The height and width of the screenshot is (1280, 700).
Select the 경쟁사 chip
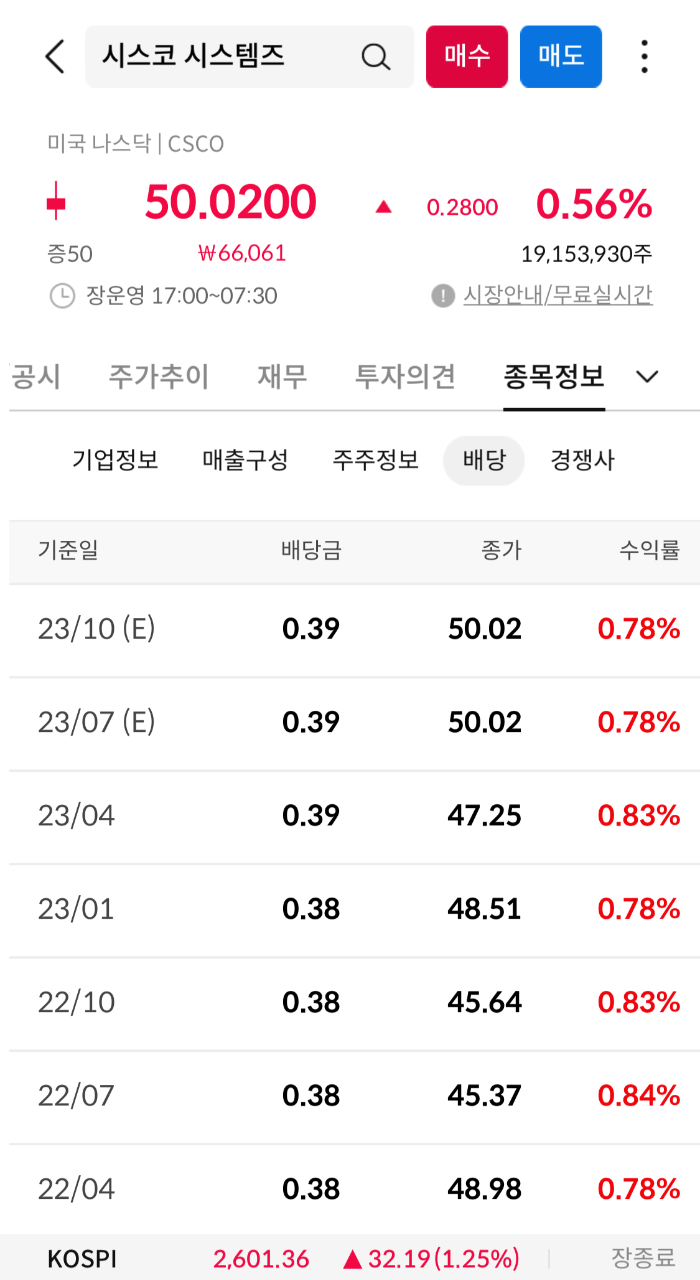point(583,461)
